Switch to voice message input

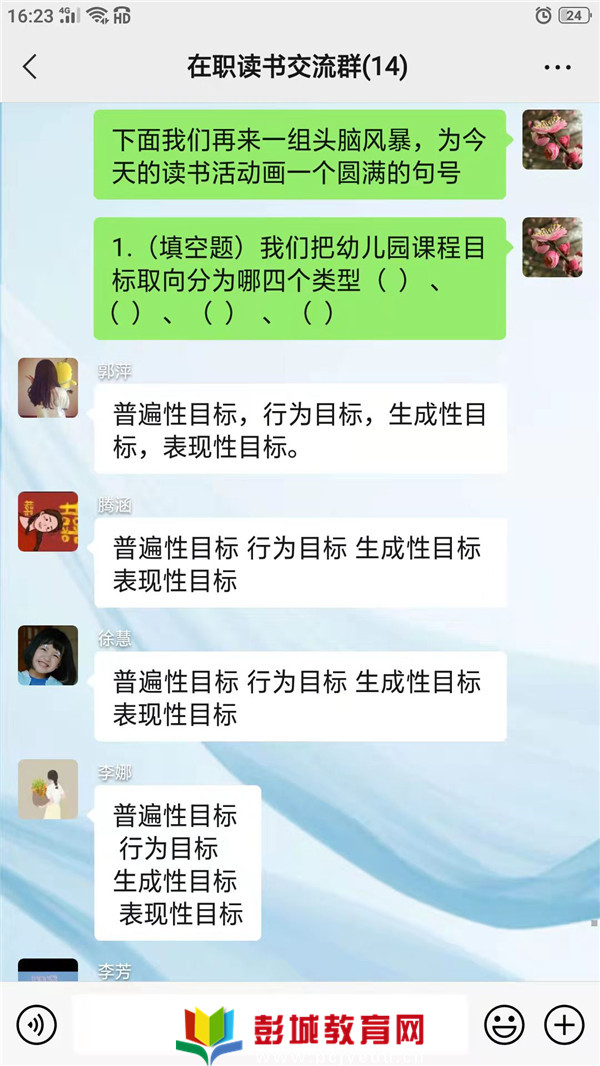(37, 1025)
